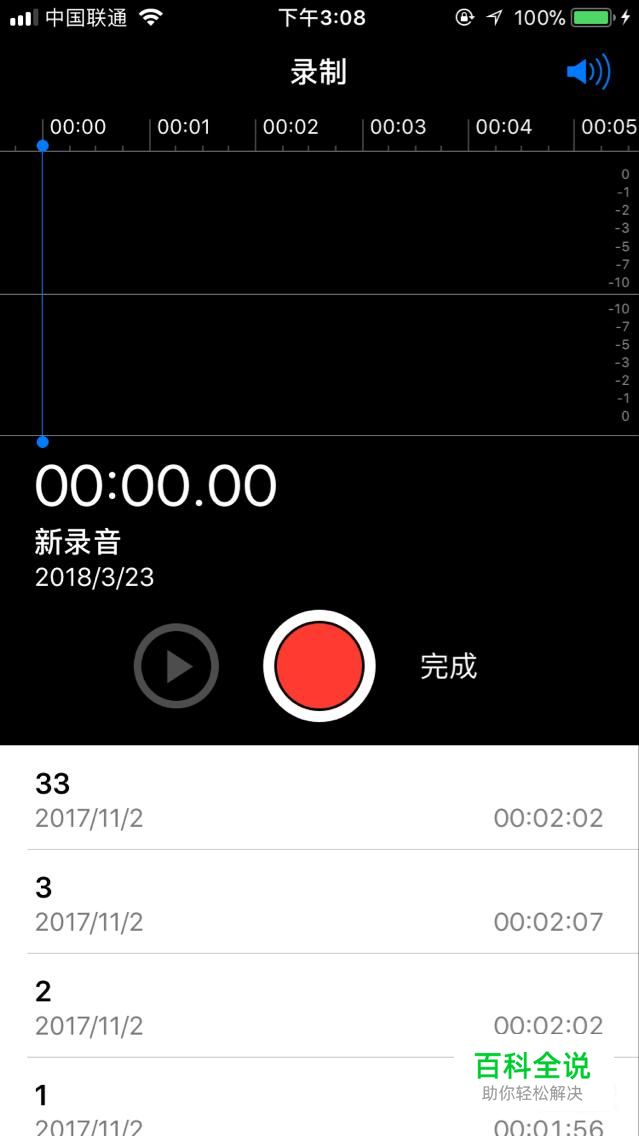Tap 完成 to finish recording

(x=448, y=667)
